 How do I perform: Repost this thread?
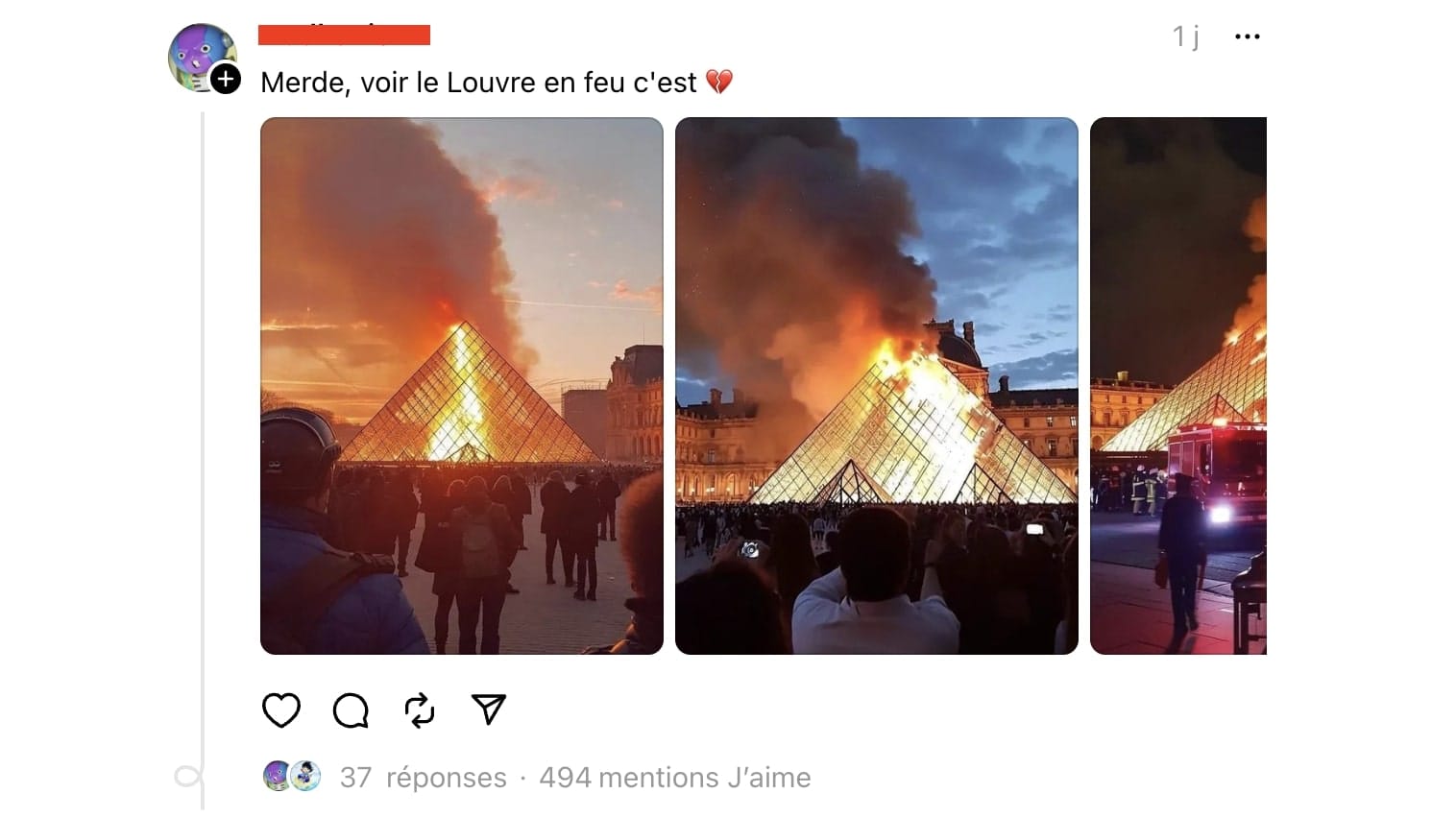420,710
